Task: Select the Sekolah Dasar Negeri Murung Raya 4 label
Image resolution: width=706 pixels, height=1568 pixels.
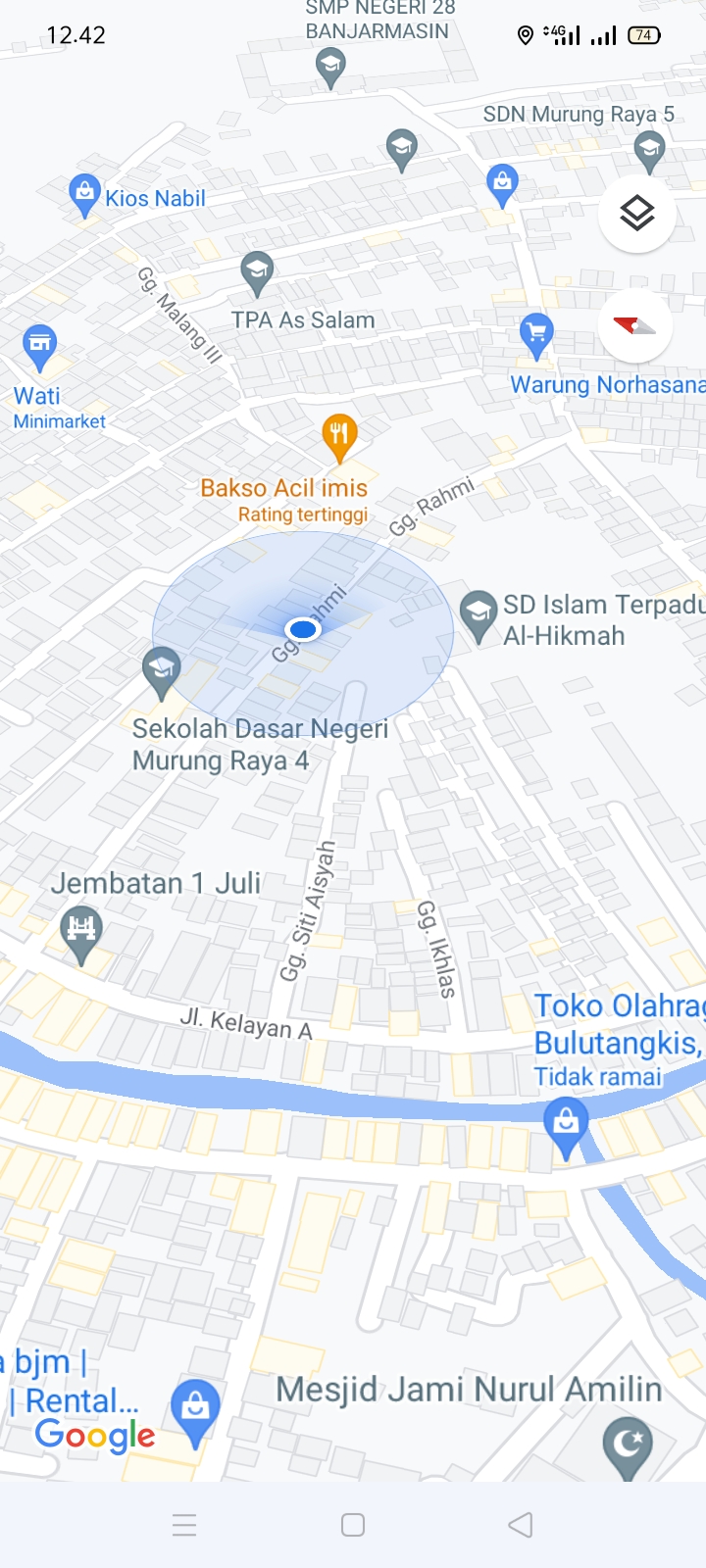Action: tap(262, 744)
